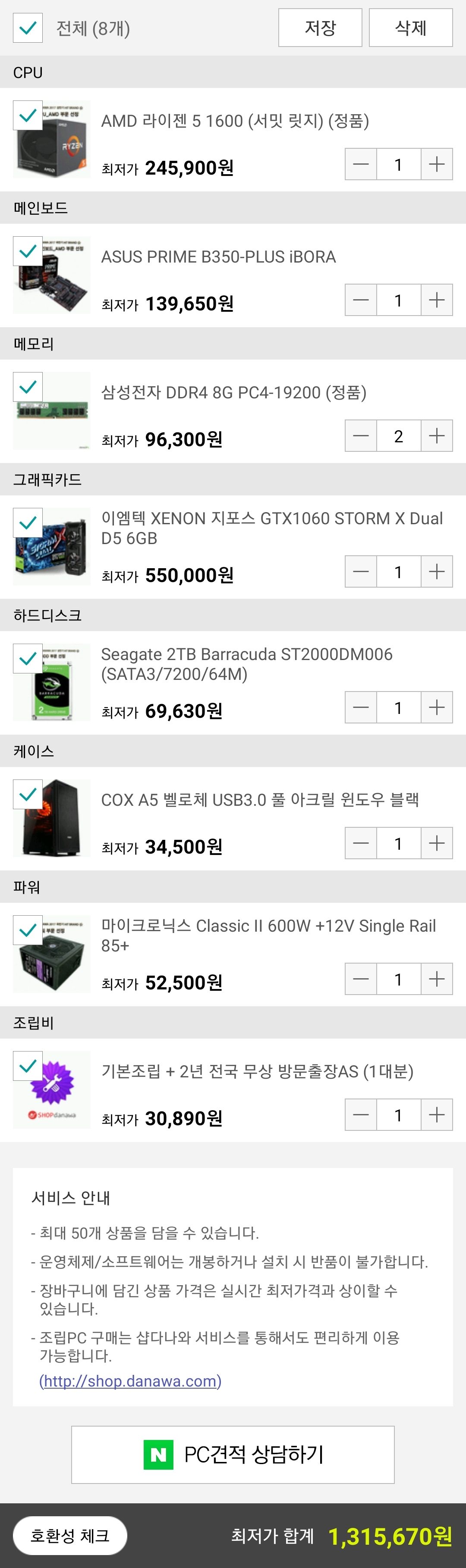Viewport: 466px width, 1568px height.
Task: Increase quantity of COX A5 벨로체 case
Action: point(437,843)
